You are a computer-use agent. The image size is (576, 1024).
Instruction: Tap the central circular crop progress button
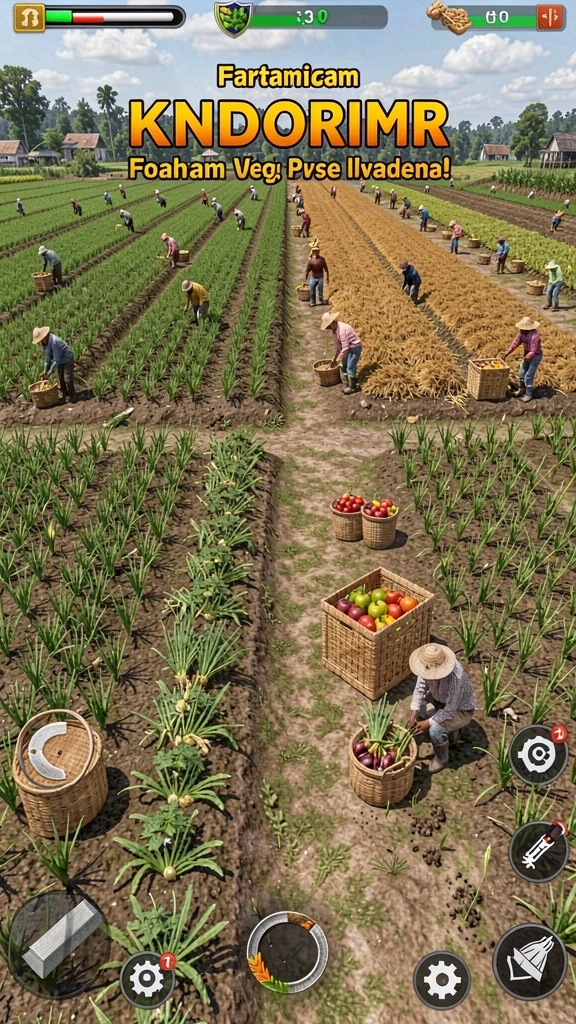click(287, 952)
